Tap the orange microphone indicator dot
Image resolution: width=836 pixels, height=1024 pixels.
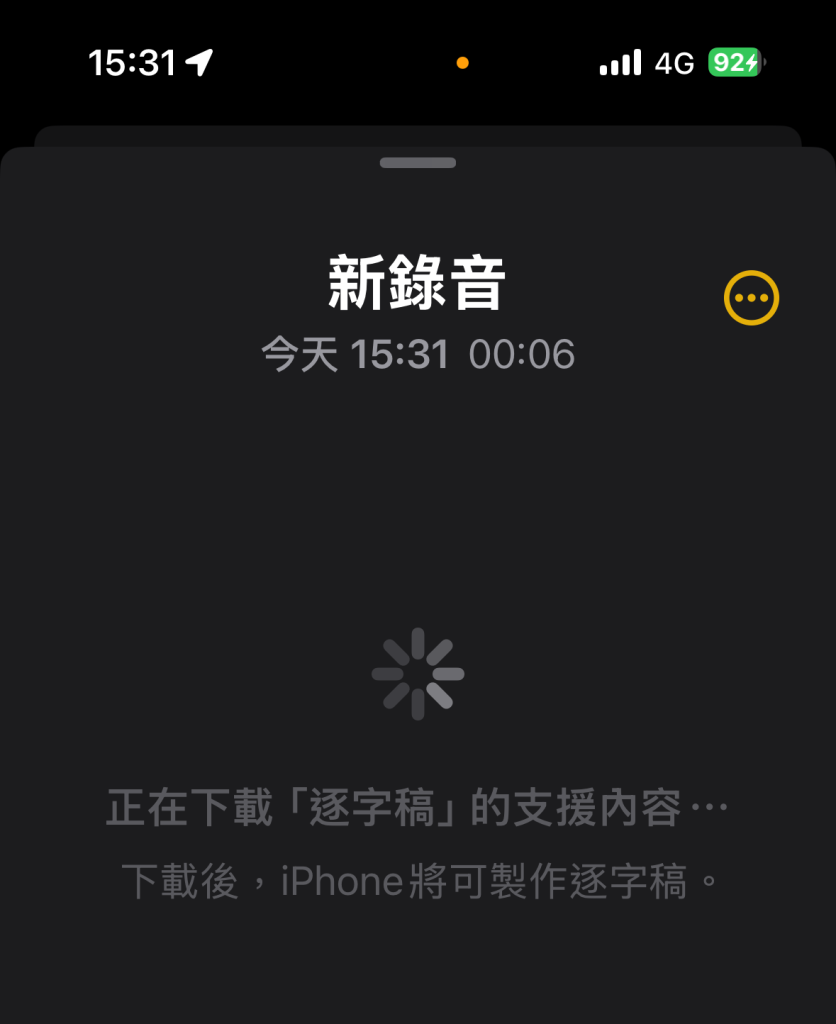click(x=461, y=62)
